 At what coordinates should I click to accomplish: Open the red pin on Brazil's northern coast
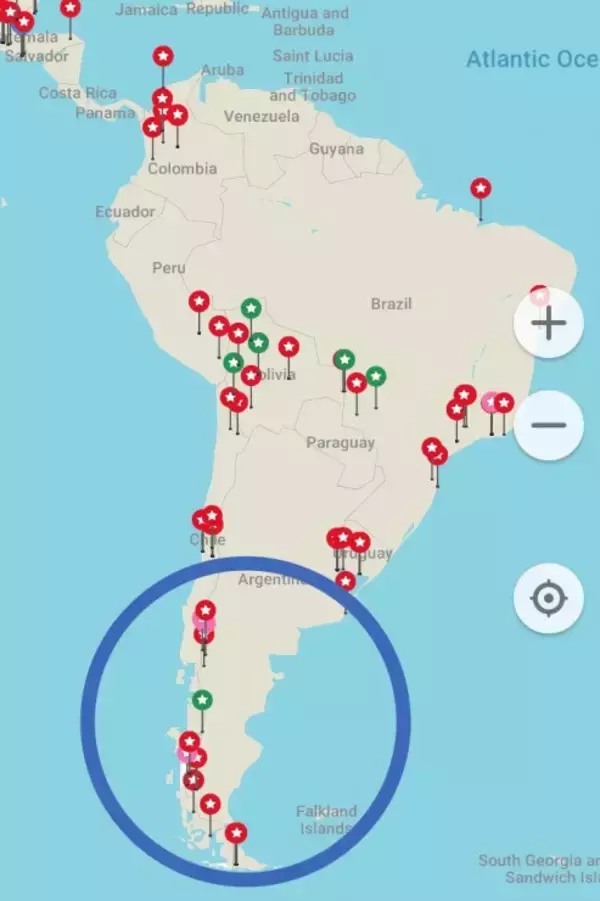[x=481, y=189]
